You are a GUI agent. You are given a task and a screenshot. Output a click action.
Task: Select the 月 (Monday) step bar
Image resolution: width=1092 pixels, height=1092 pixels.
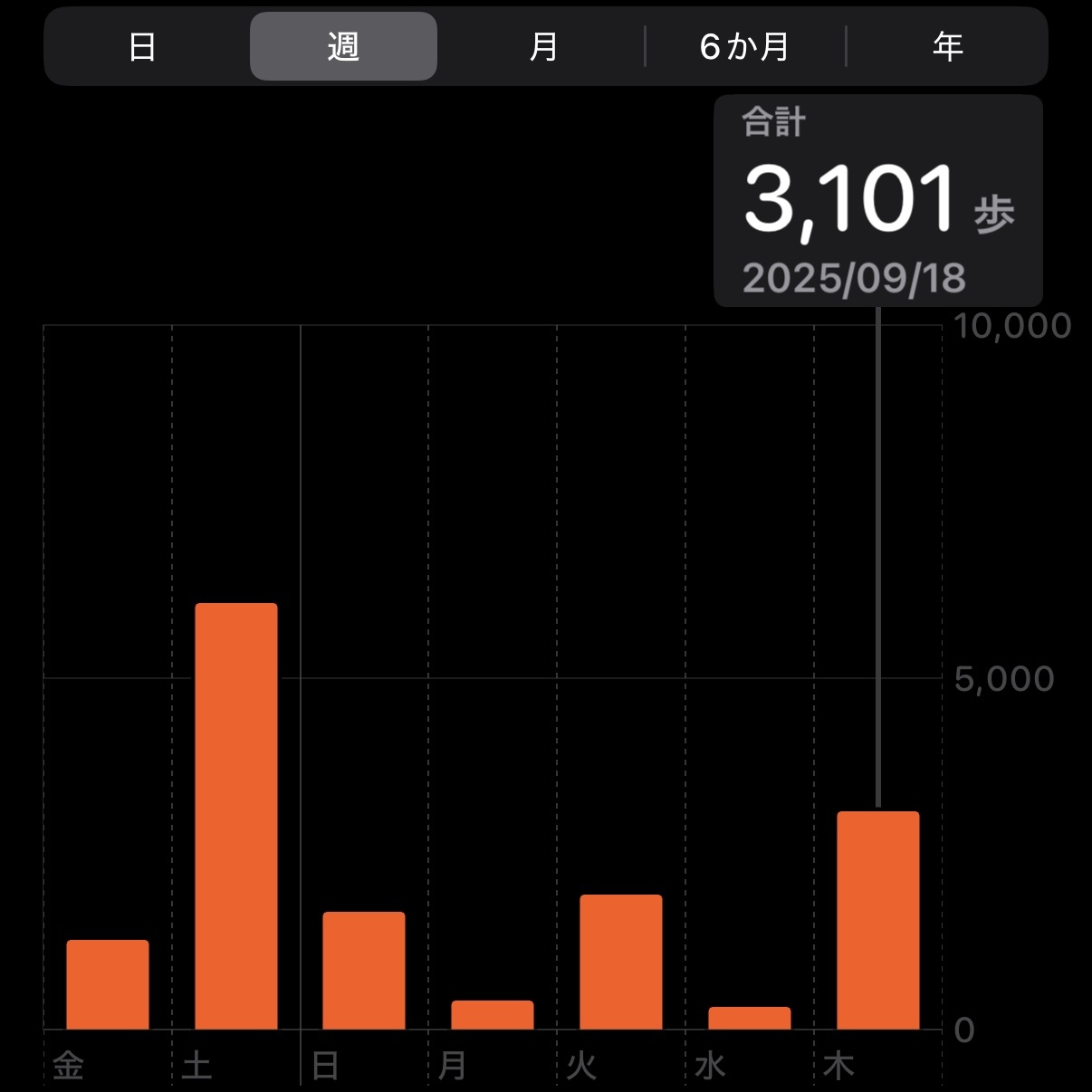point(493,1015)
